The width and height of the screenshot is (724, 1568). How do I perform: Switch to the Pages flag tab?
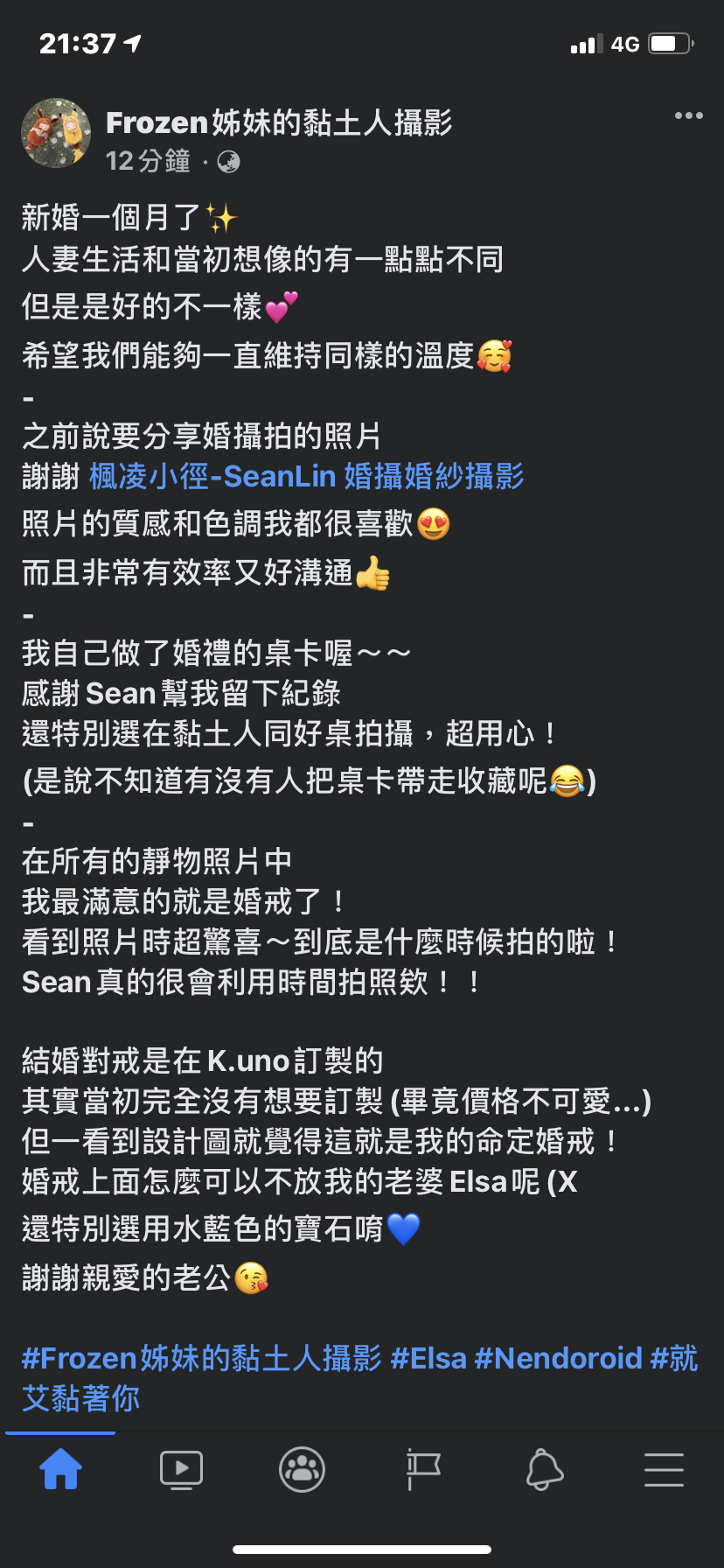423,1470
